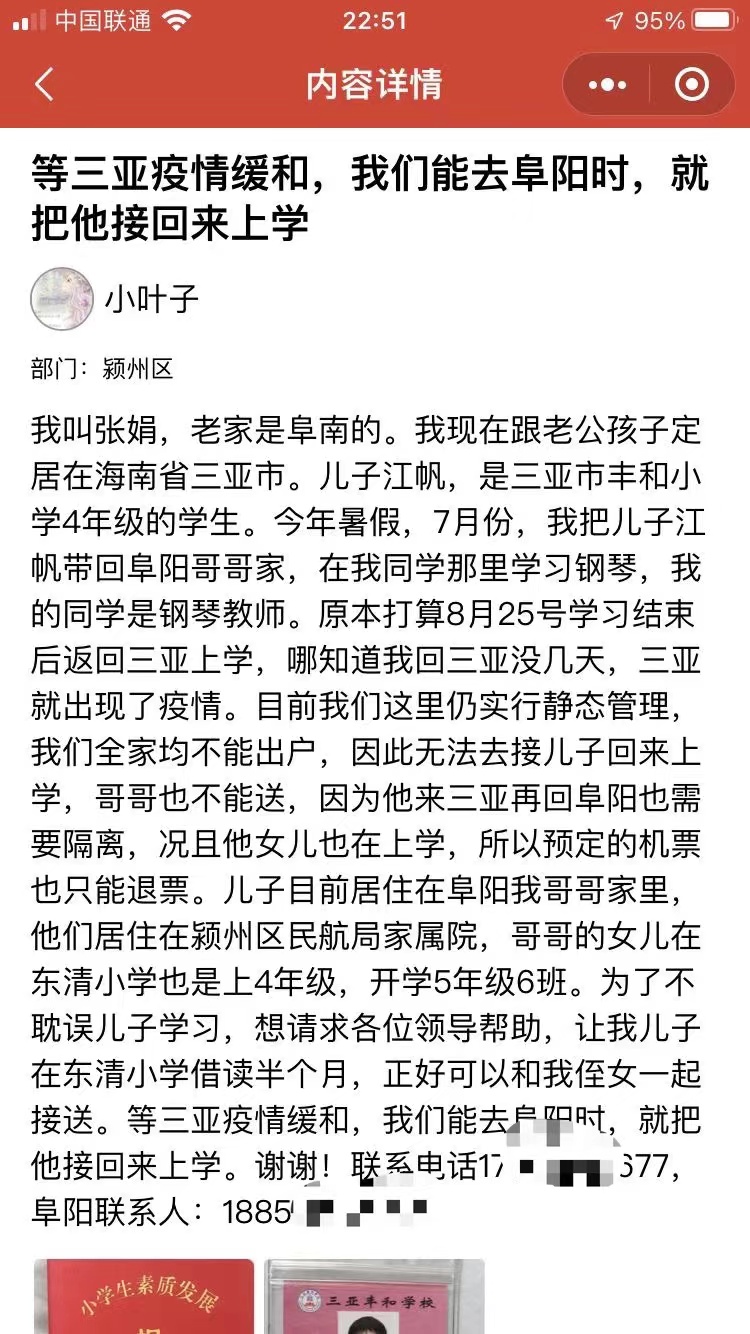
Task: Go back using the top-left arrow
Action: 44,85
